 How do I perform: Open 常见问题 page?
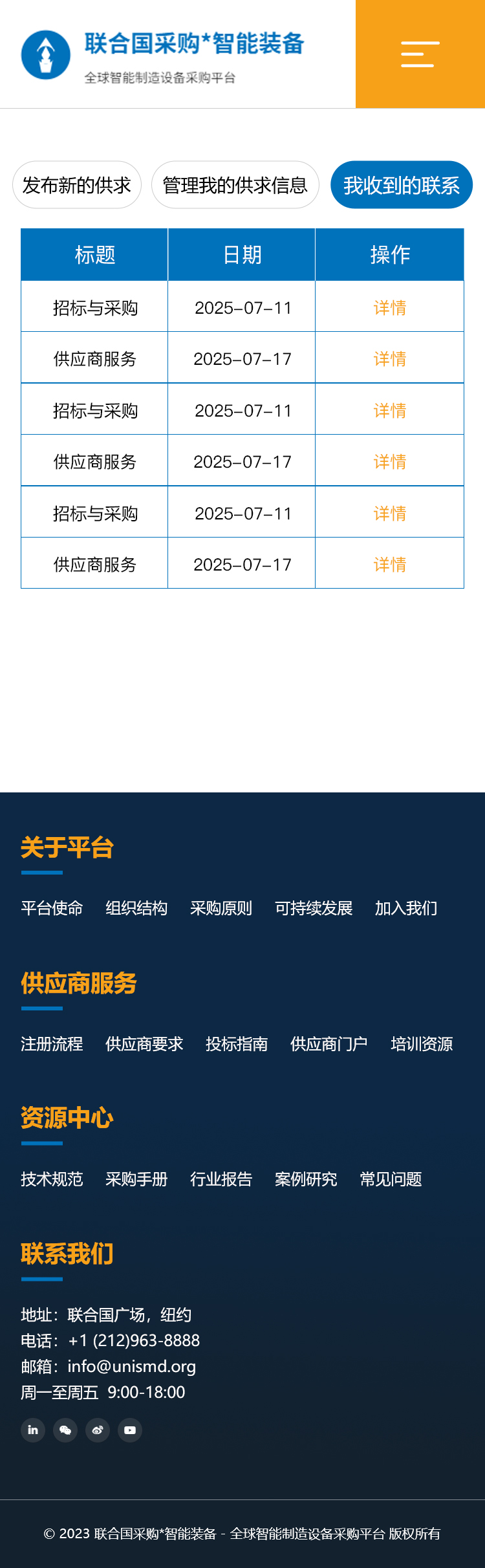391,1179
